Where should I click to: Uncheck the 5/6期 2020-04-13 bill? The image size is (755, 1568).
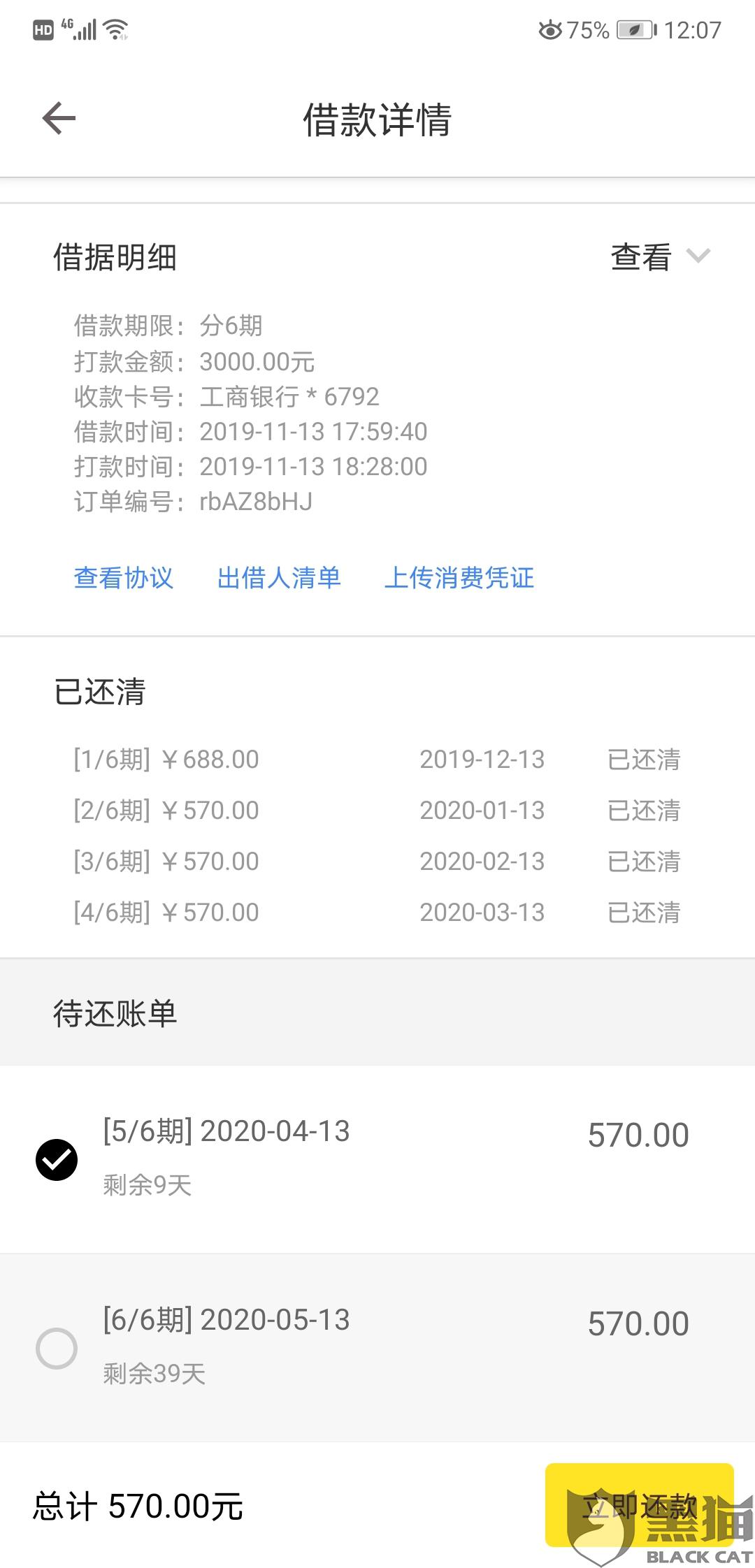(x=57, y=1160)
